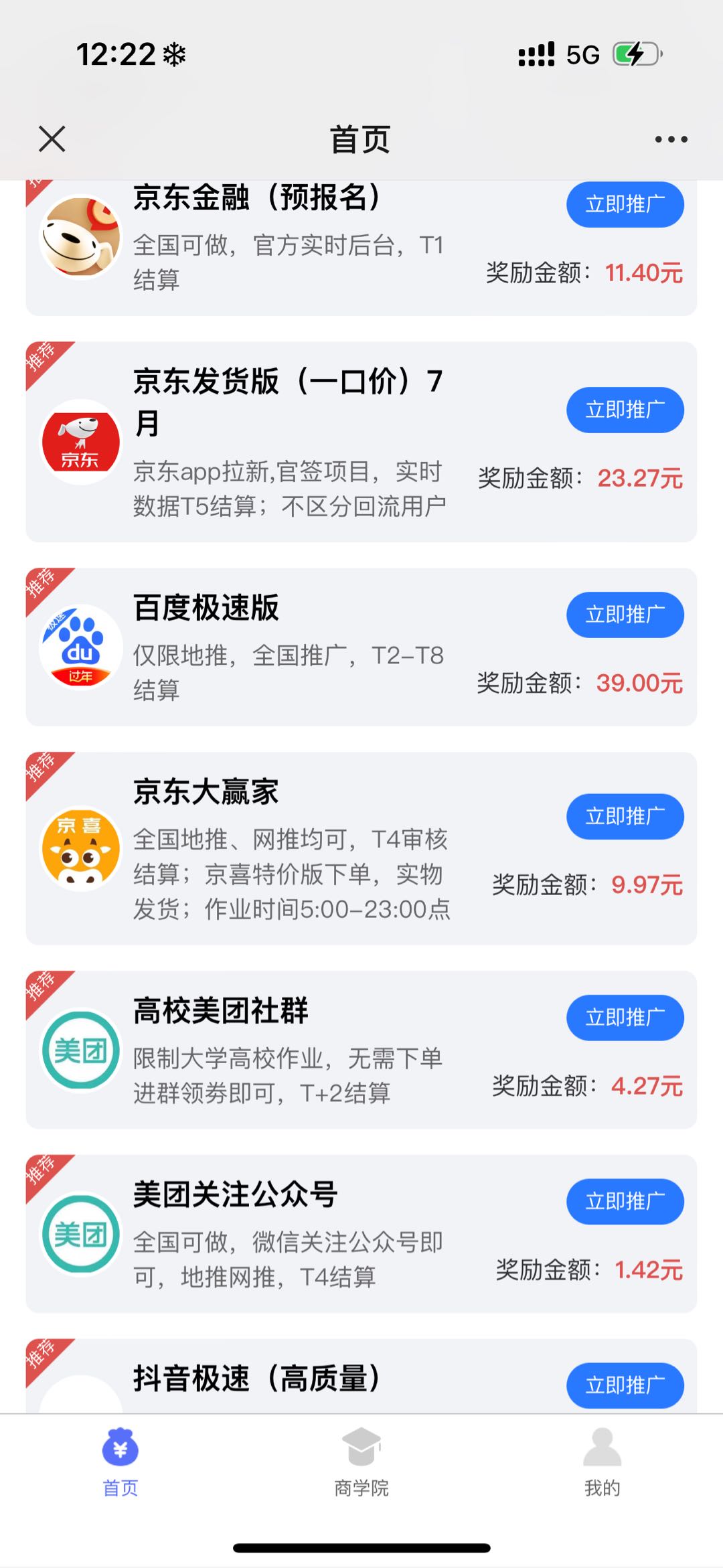Tap 立即推广 for 百度极速版
This screenshot has height=1568, width=723.
point(625,615)
